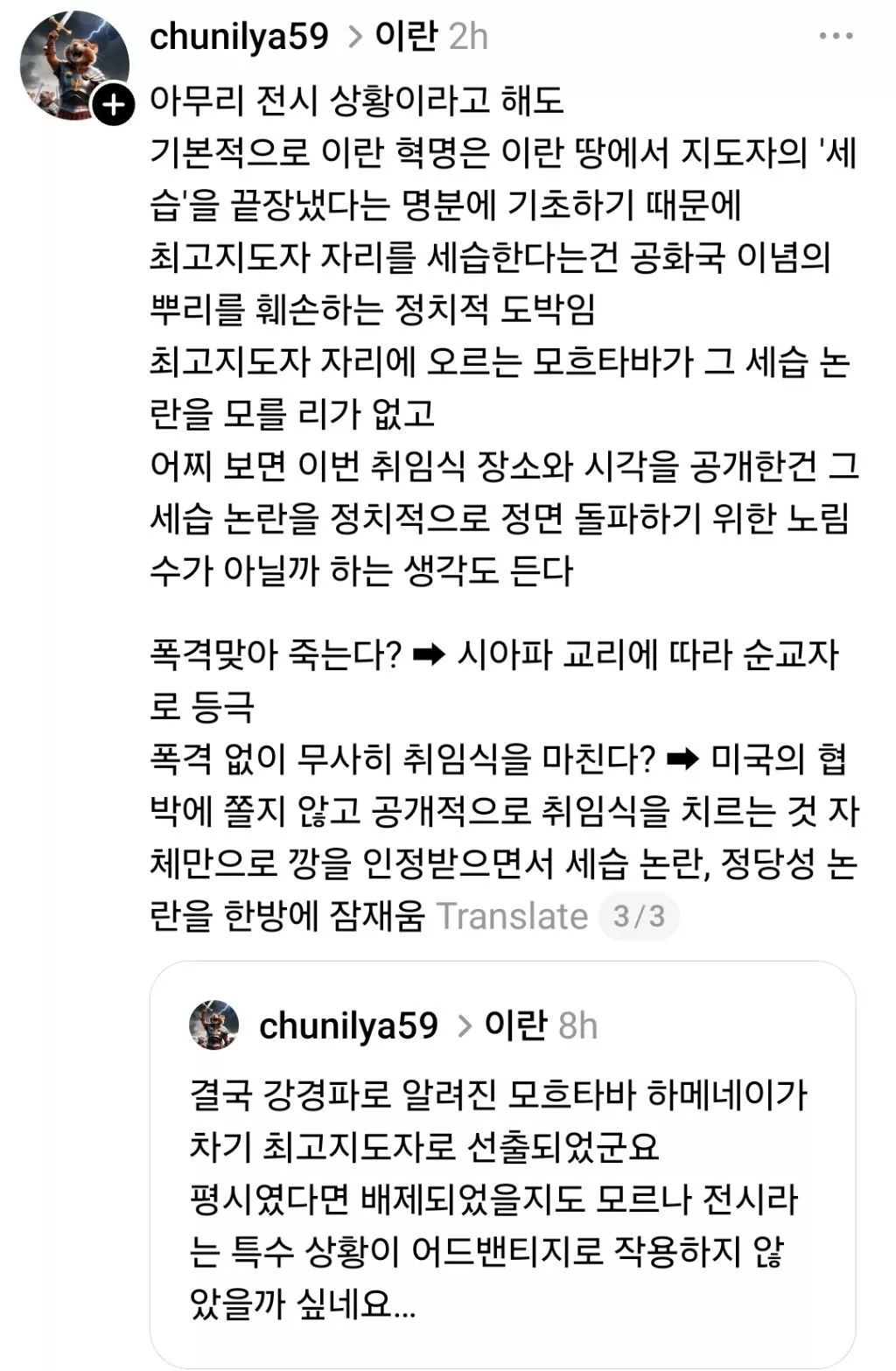Open the 3/3 thread indicator
This screenshot has width=896, height=1371.
tap(639, 916)
